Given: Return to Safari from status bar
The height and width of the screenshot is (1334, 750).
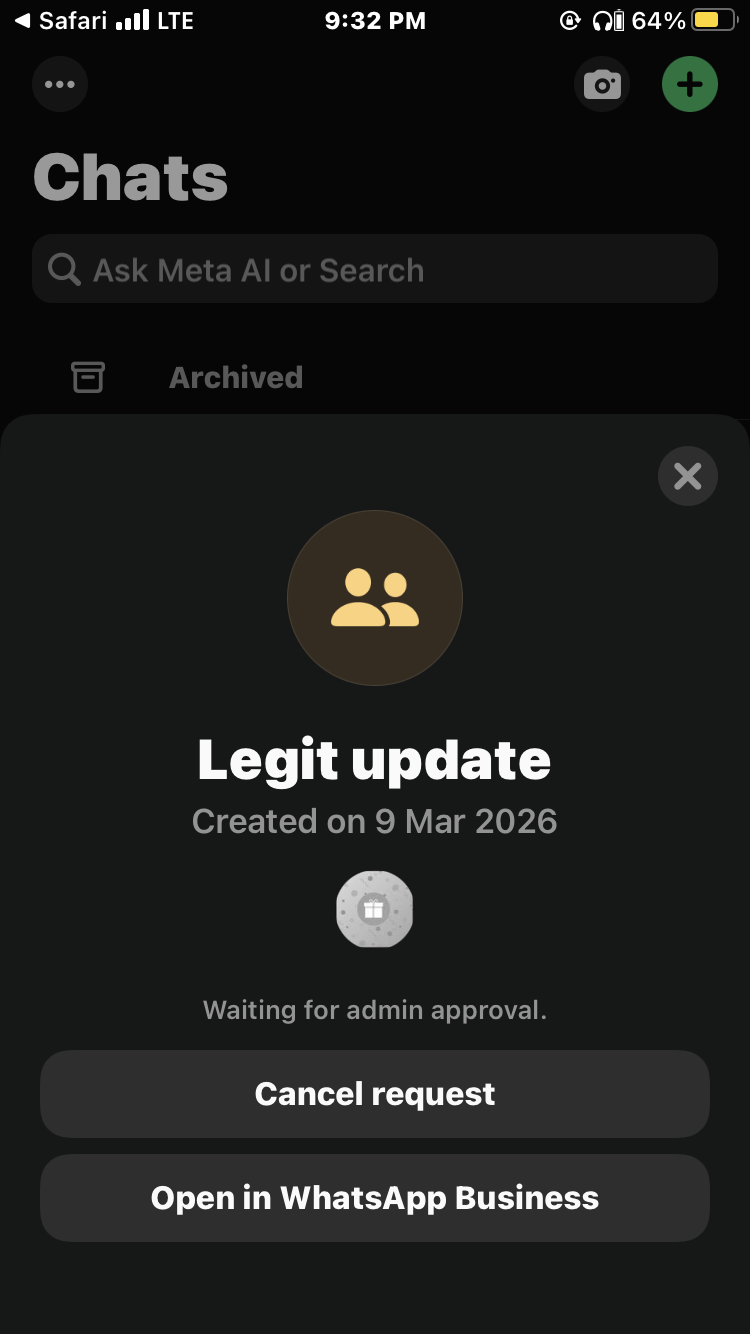Looking at the screenshot, I should [x=60, y=20].
